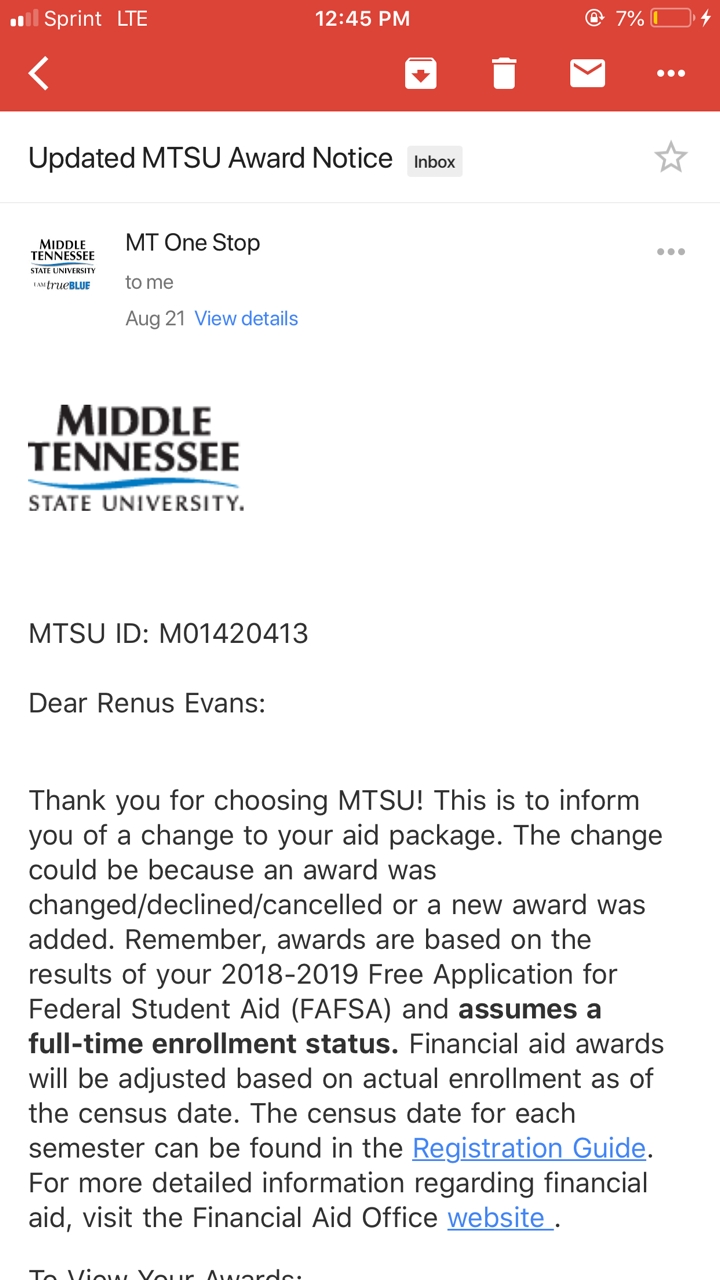Open MT One Stop message options
Image resolution: width=720 pixels, height=1280 pixels.
[670, 252]
